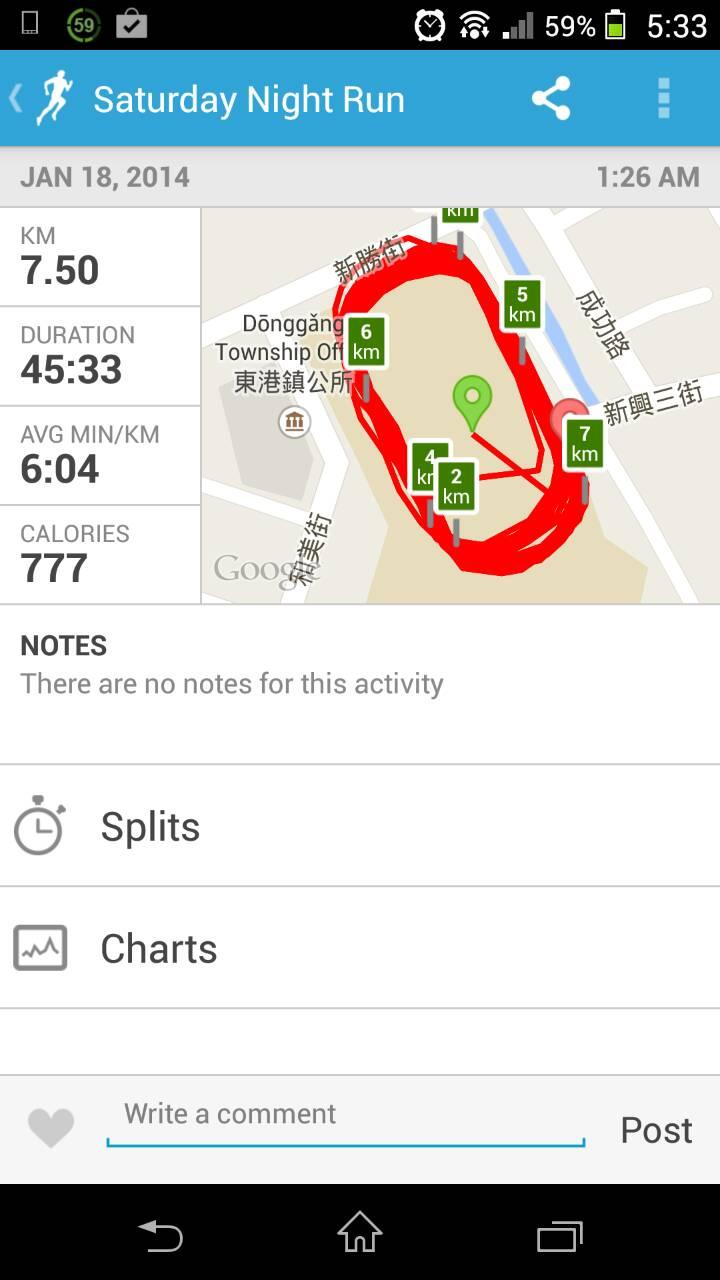Share this Saturday Night Run
Image resolution: width=720 pixels, height=1280 pixels.
point(551,99)
